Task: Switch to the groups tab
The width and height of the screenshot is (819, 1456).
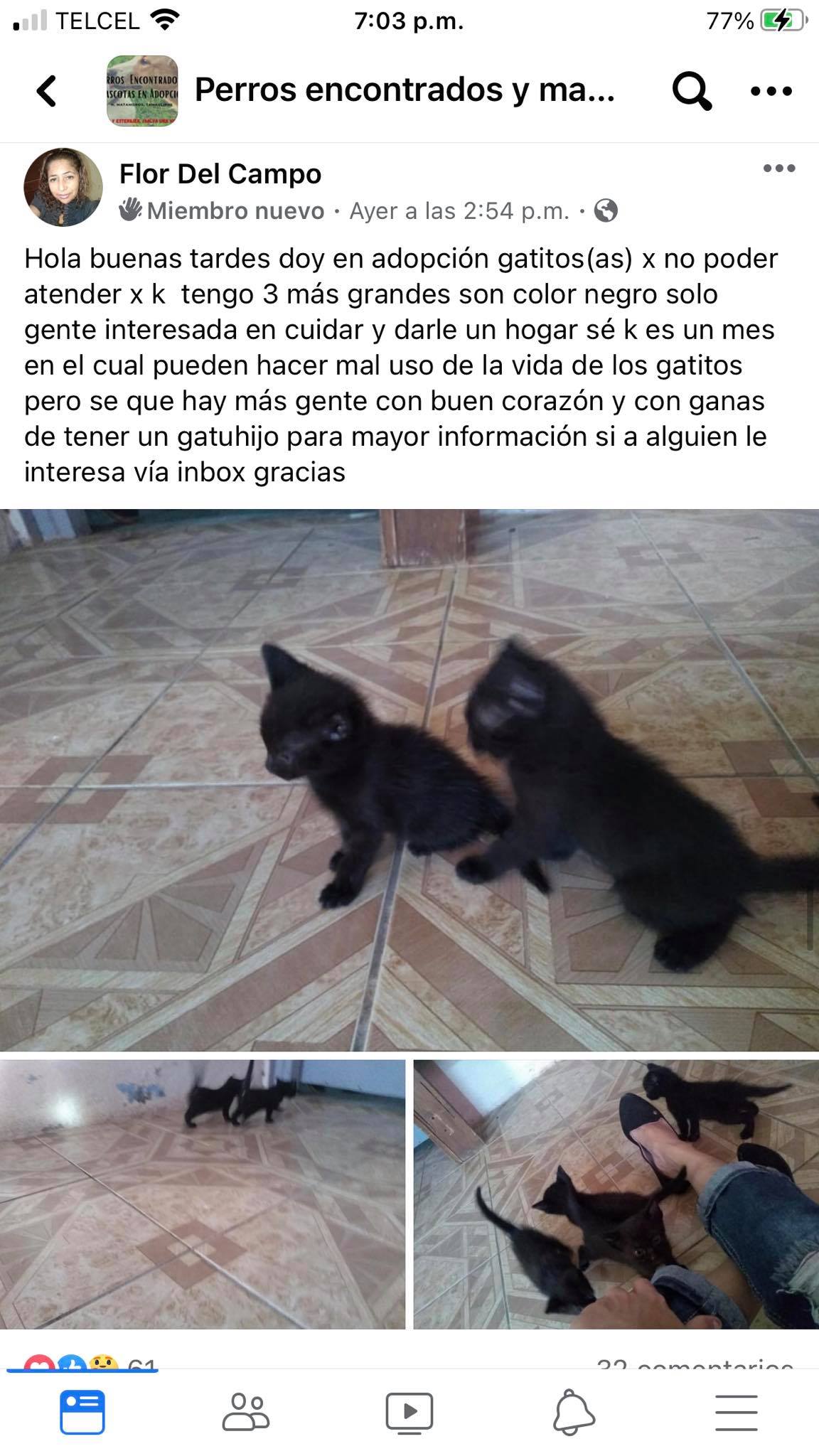Action: (246, 1411)
